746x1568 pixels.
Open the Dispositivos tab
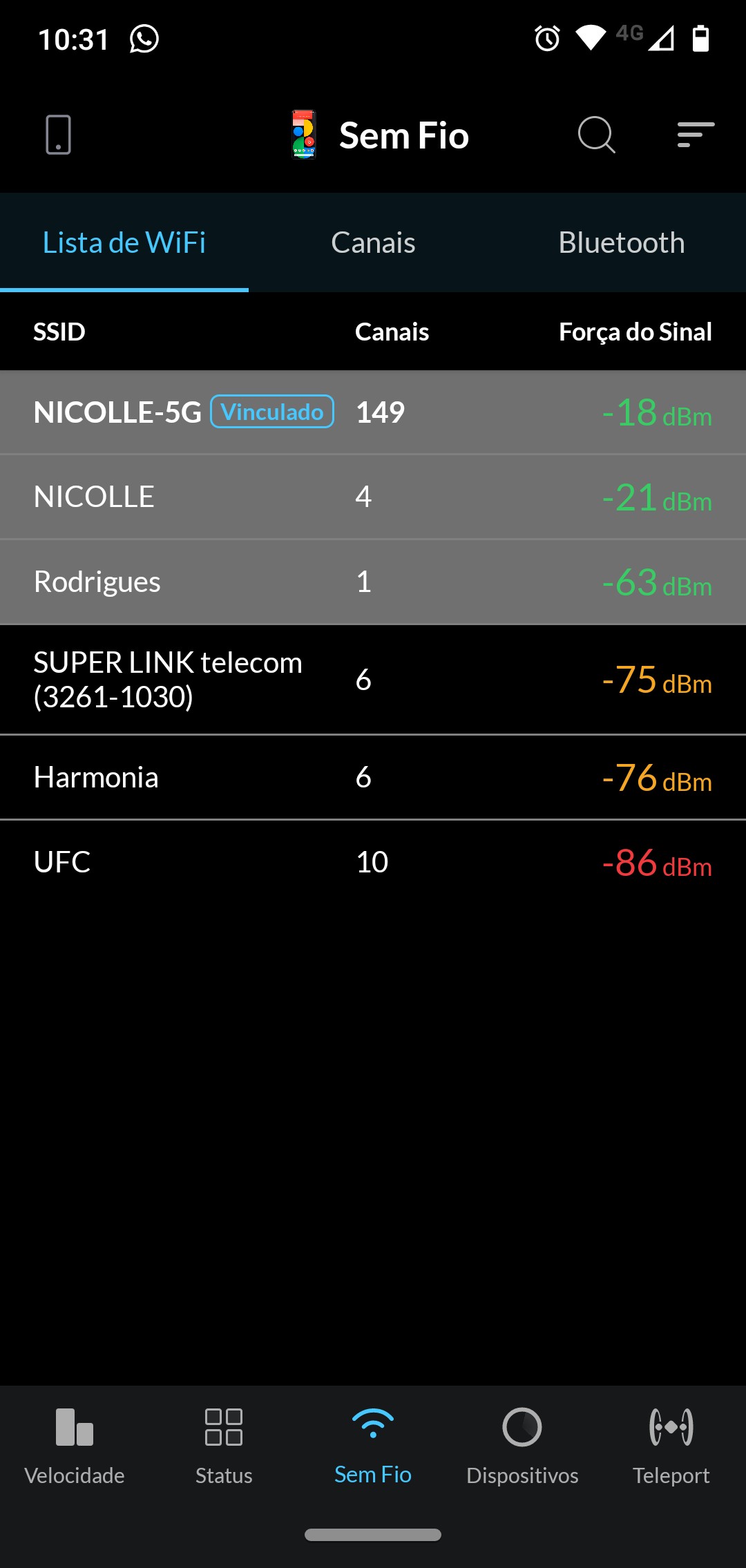(522, 1445)
